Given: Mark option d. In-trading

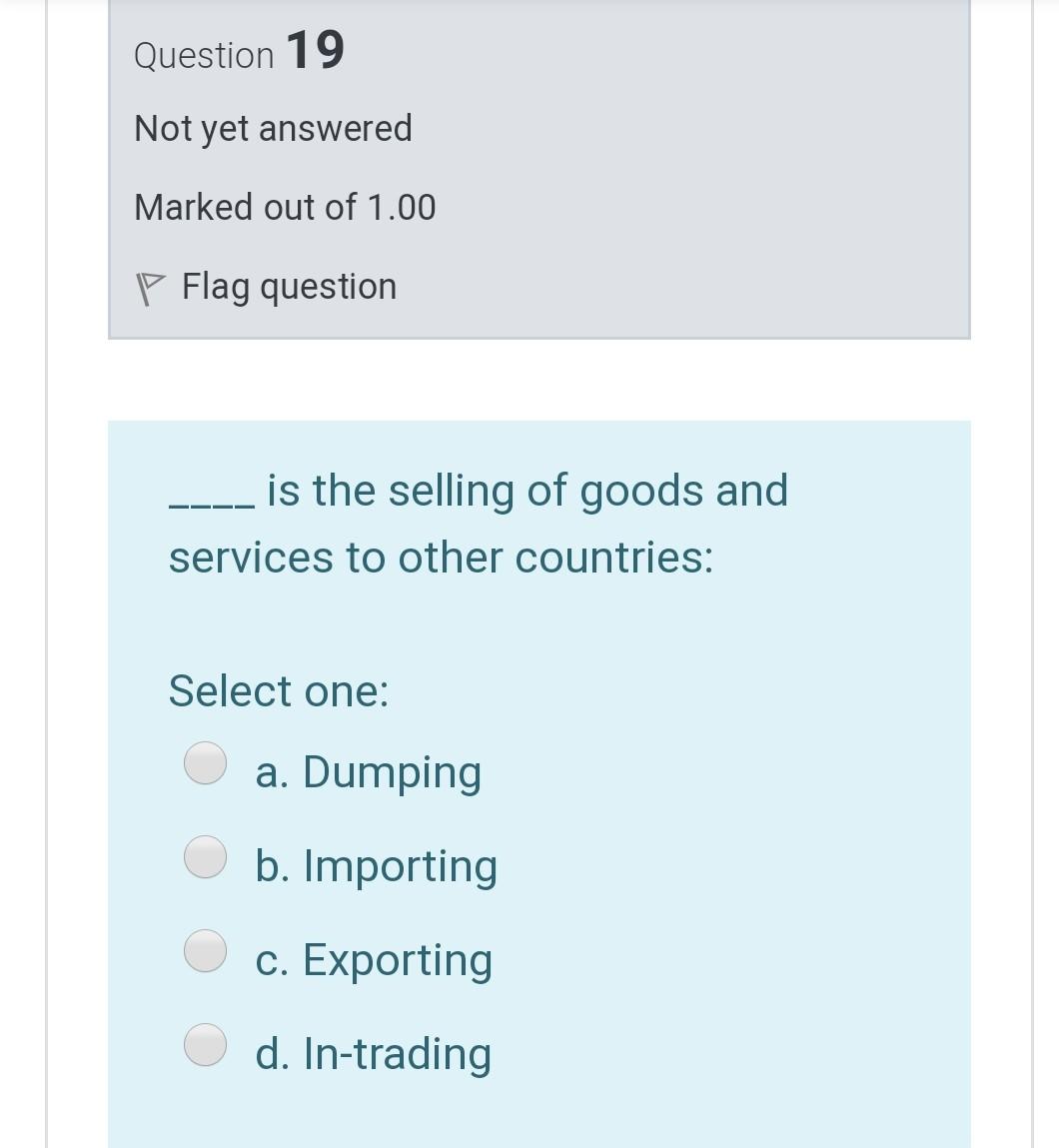Looking at the screenshot, I should click(x=206, y=1045).
